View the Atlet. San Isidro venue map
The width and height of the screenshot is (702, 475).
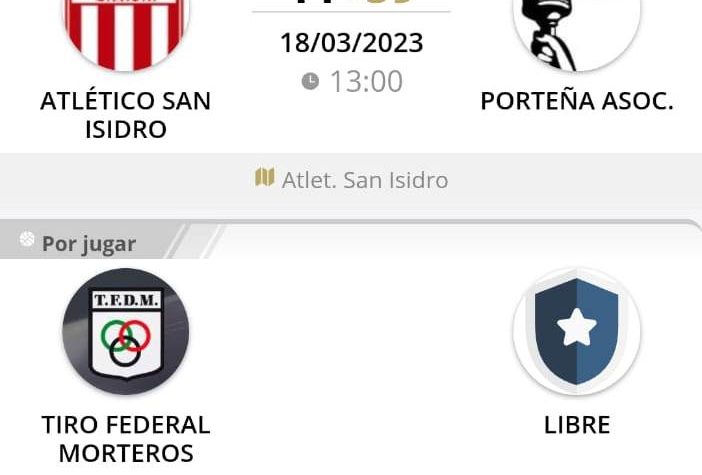click(x=352, y=180)
